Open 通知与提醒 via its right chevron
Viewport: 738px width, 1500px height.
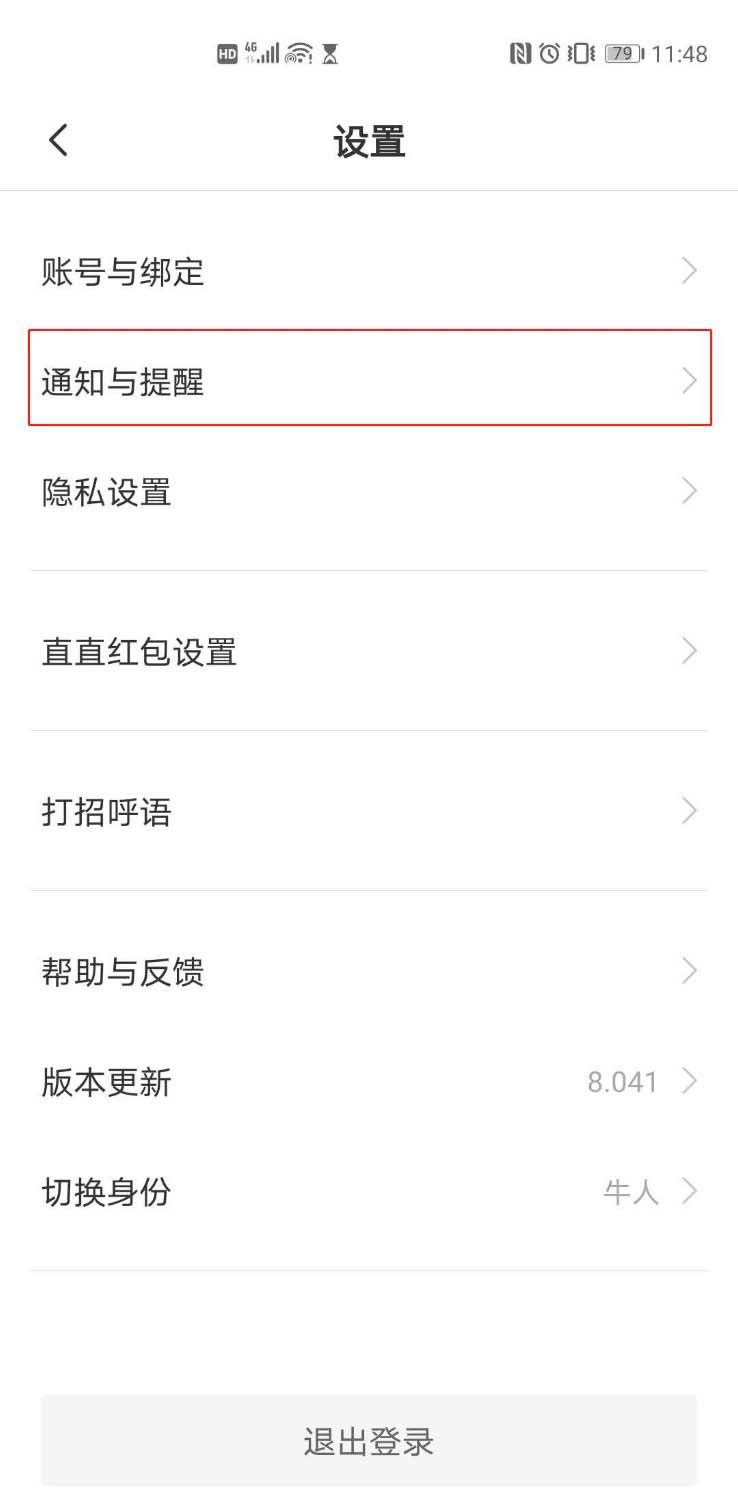(688, 380)
